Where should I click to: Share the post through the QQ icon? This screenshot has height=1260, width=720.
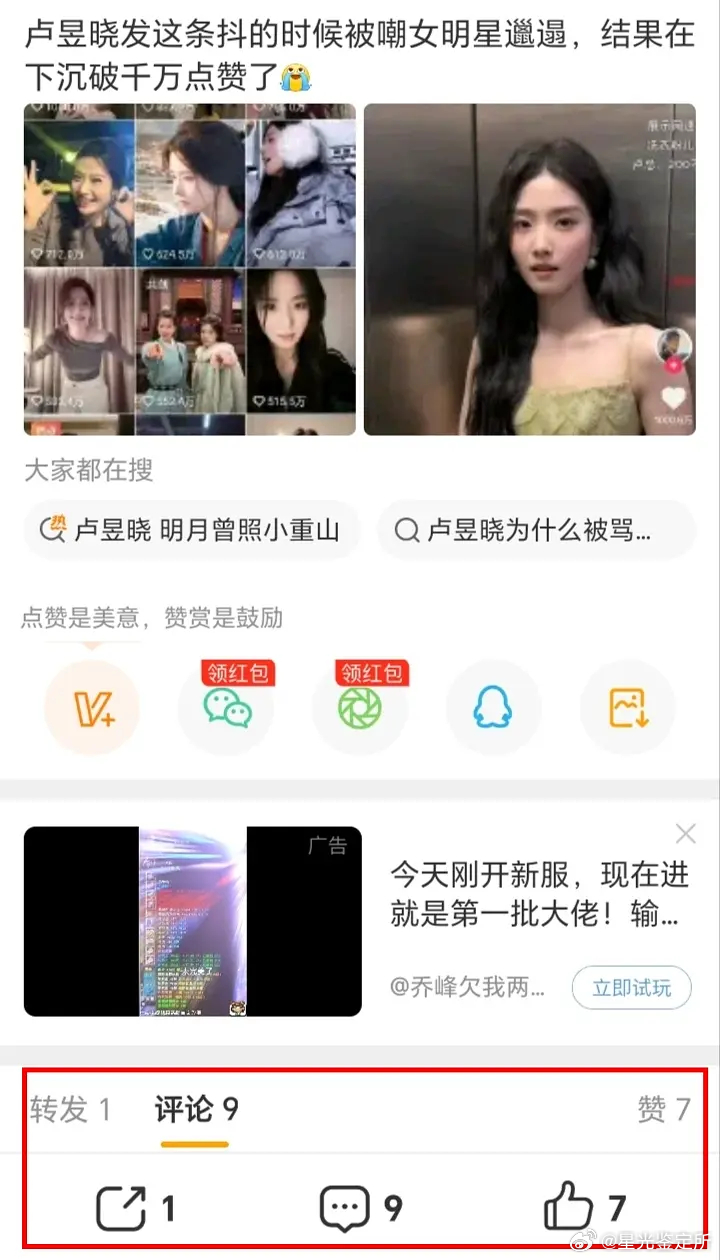(493, 706)
